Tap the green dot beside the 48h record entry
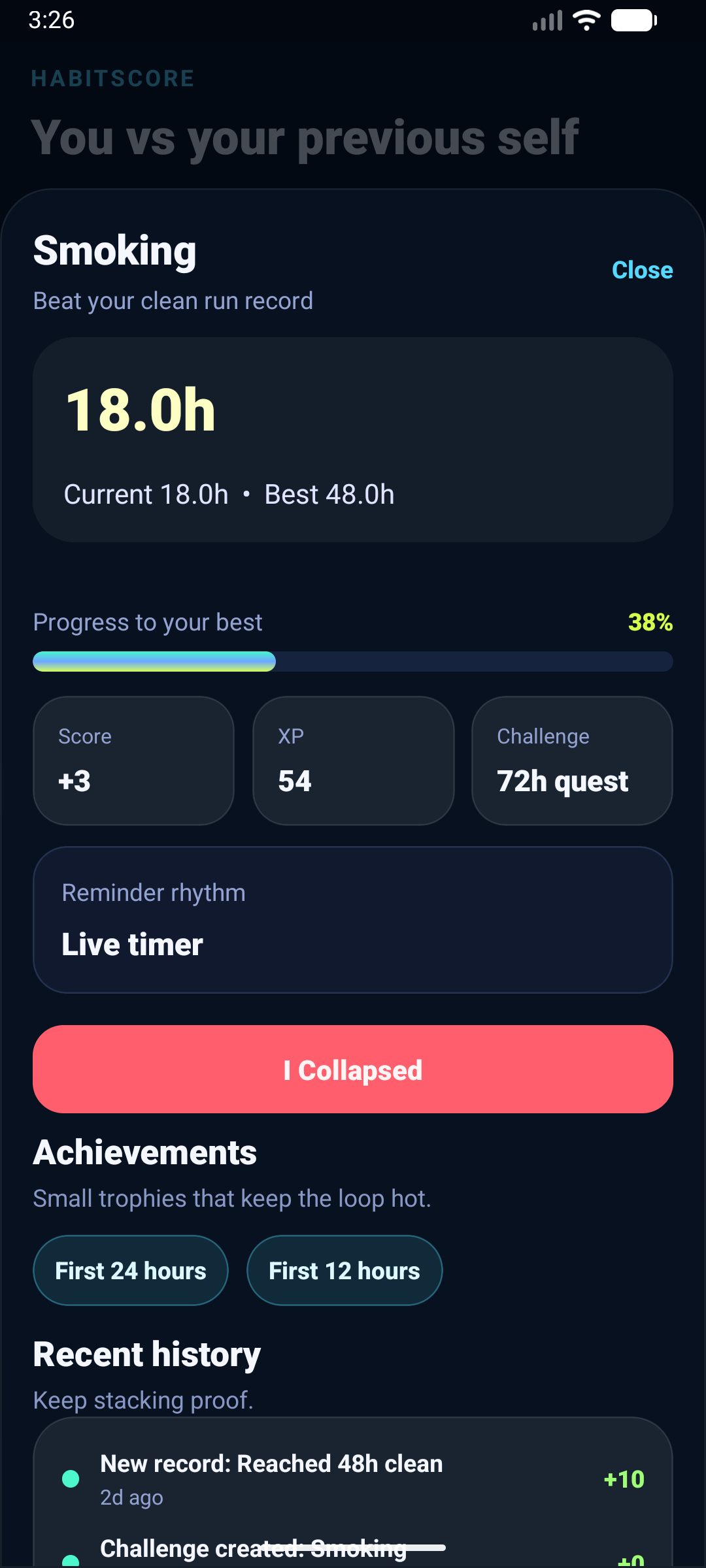Viewport: 706px width, 1568px height. [x=71, y=1478]
